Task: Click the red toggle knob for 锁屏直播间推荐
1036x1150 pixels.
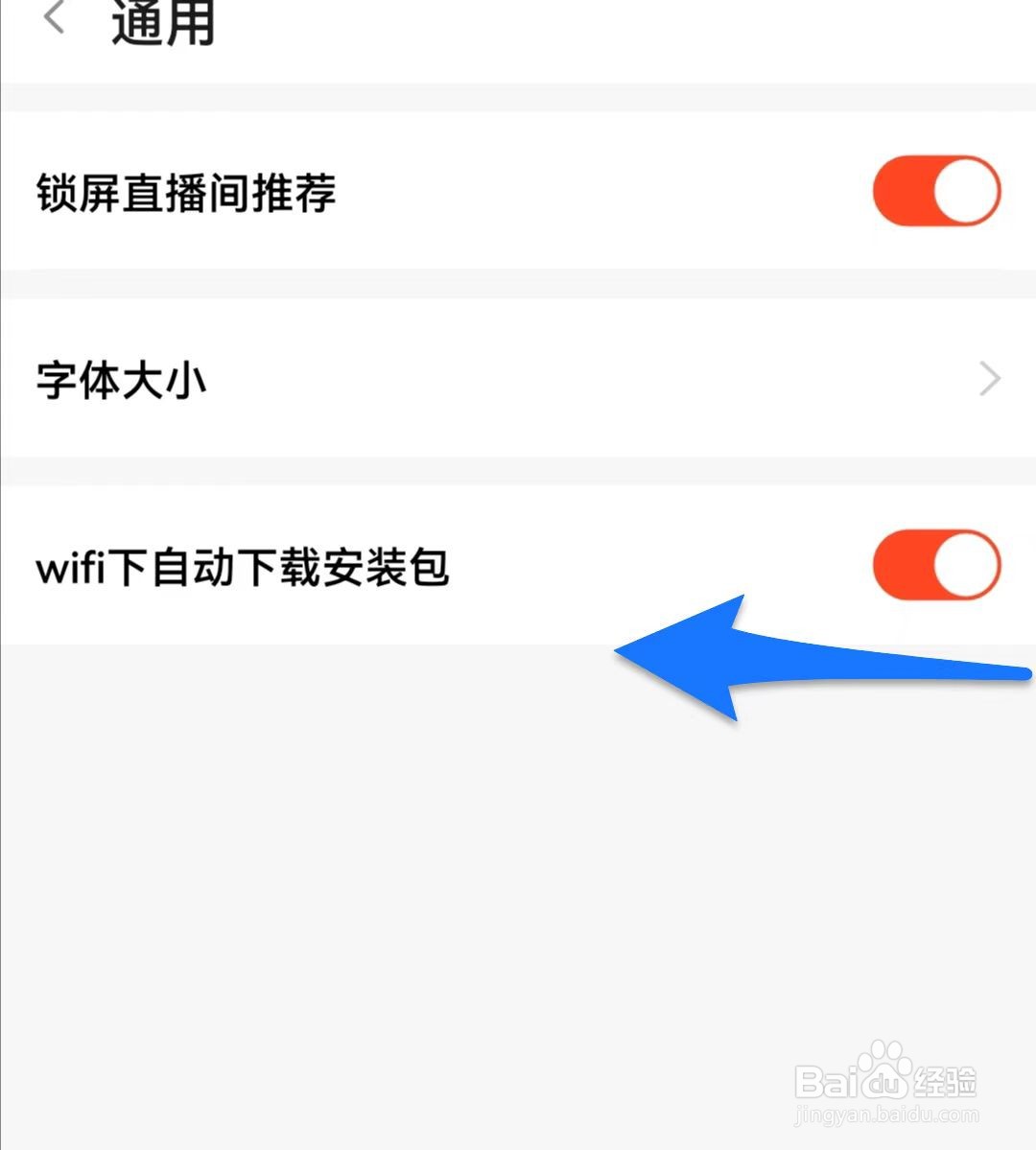Action: 964,192
